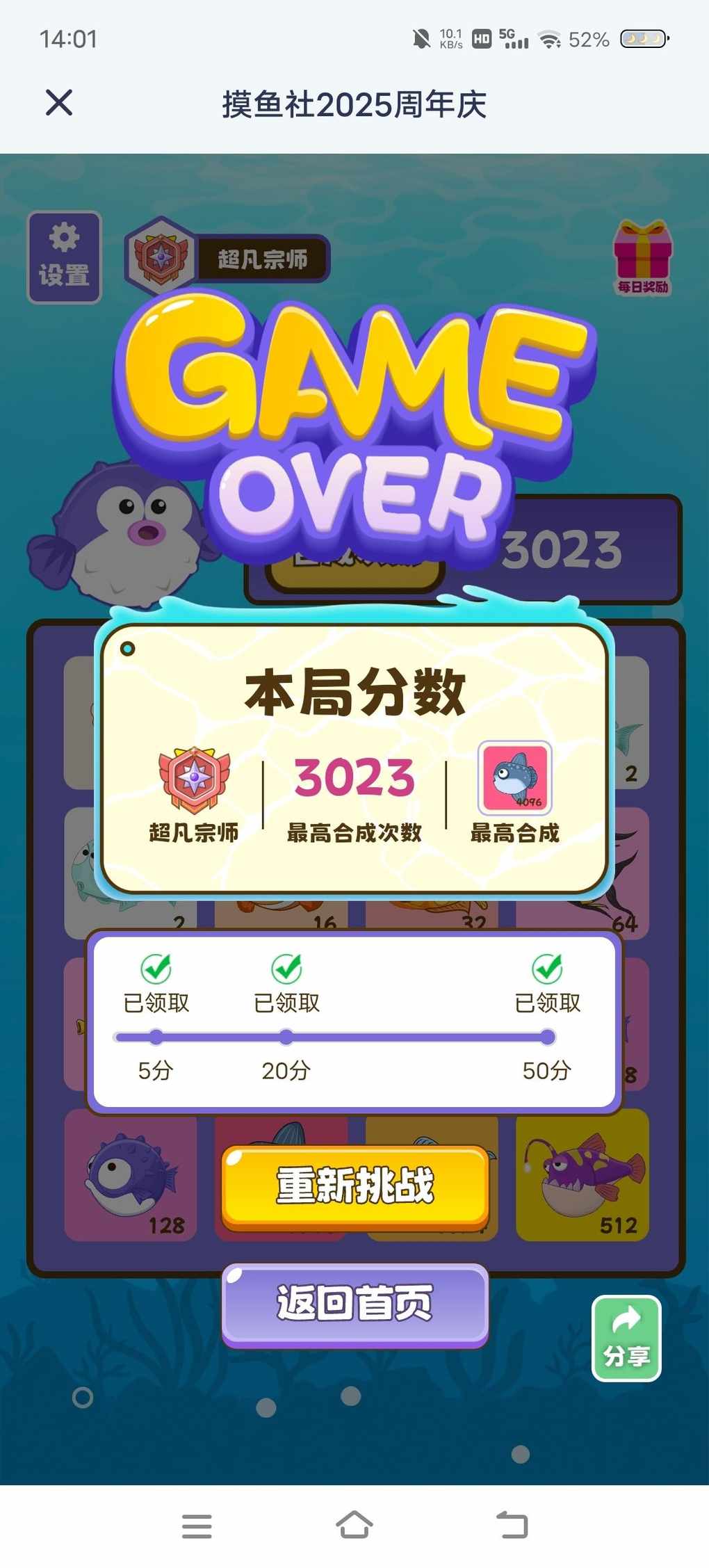The width and height of the screenshot is (709, 1568).
Task: Tap 重新挑战 to replay the game
Action: click(x=355, y=1185)
